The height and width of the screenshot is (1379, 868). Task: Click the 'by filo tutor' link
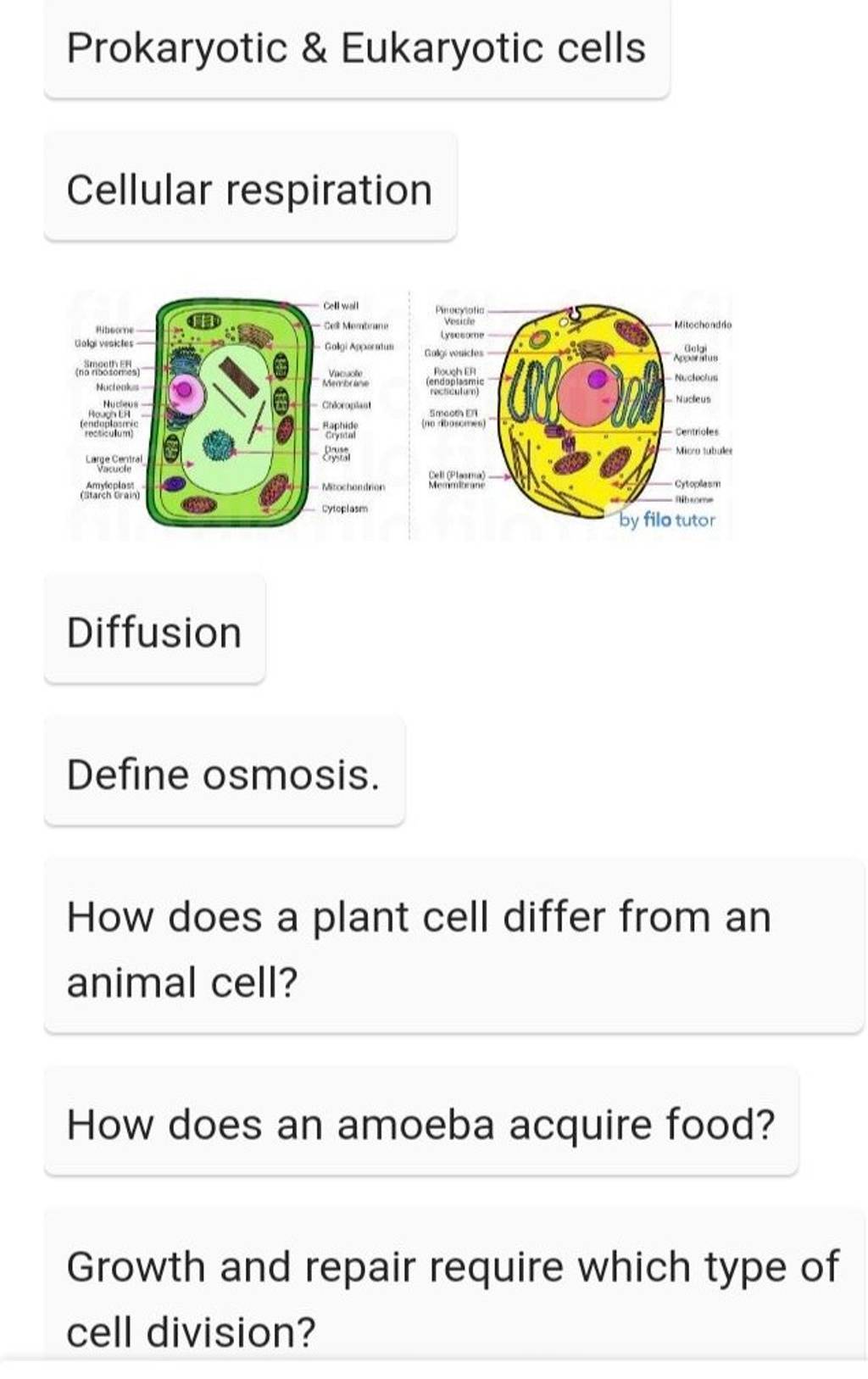[x=666, y=520]
